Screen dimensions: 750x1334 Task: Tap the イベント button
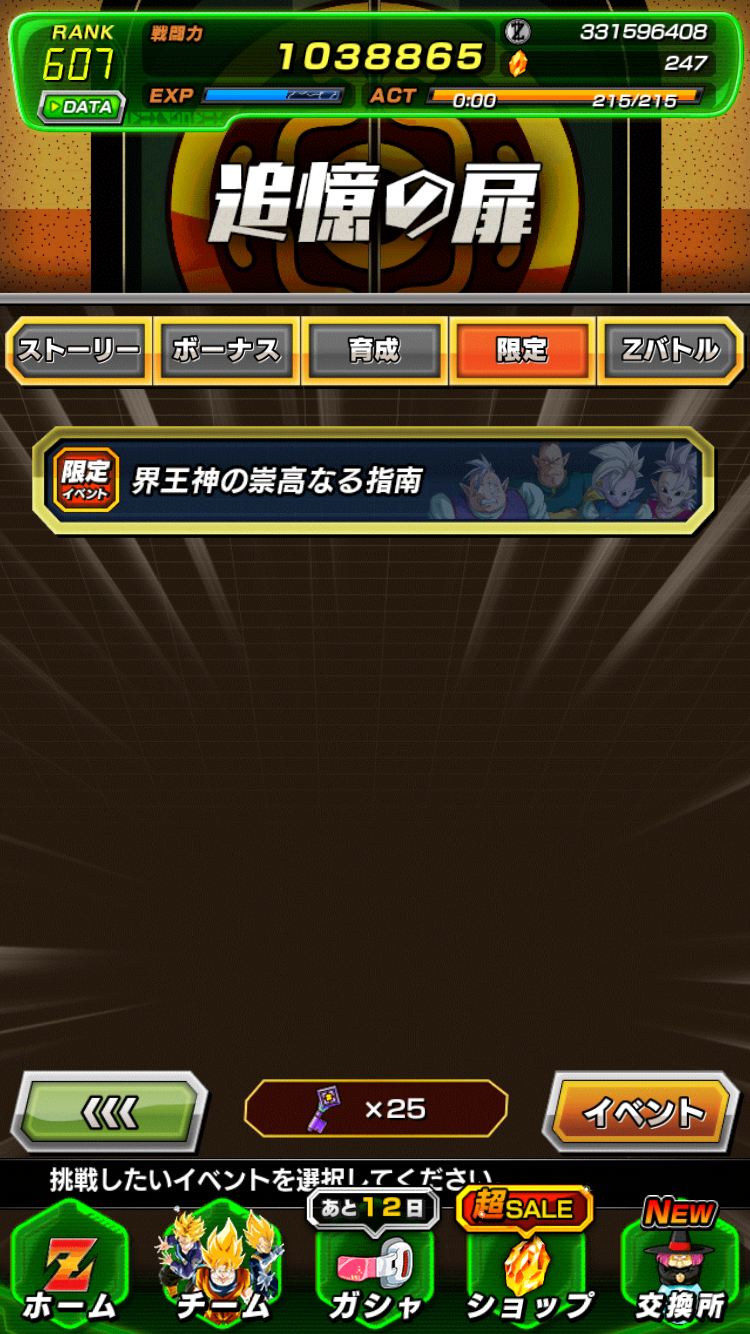(x=642, y=1111)
